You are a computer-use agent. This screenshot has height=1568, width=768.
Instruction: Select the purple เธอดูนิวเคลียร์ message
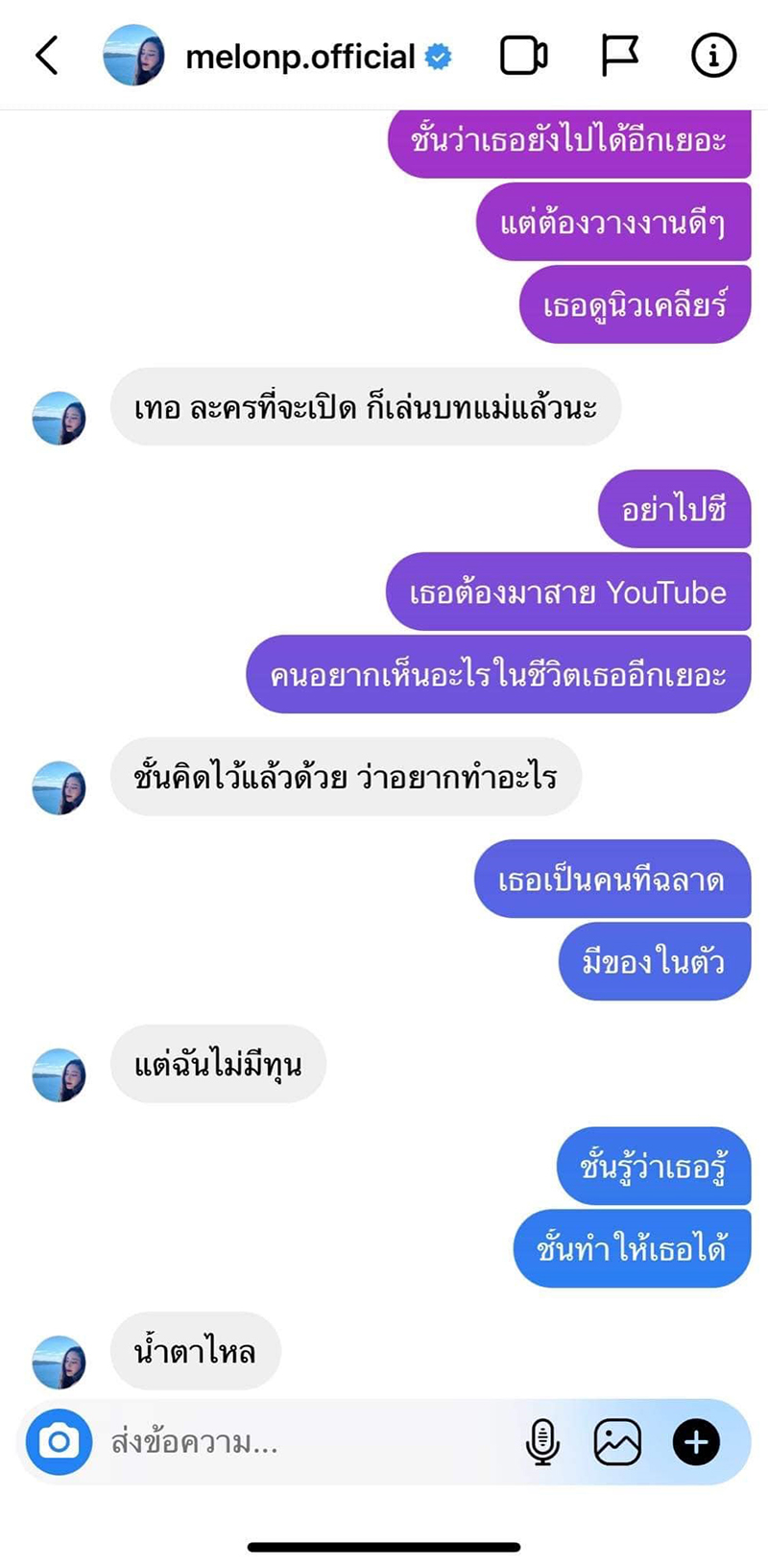coord(636,303)
